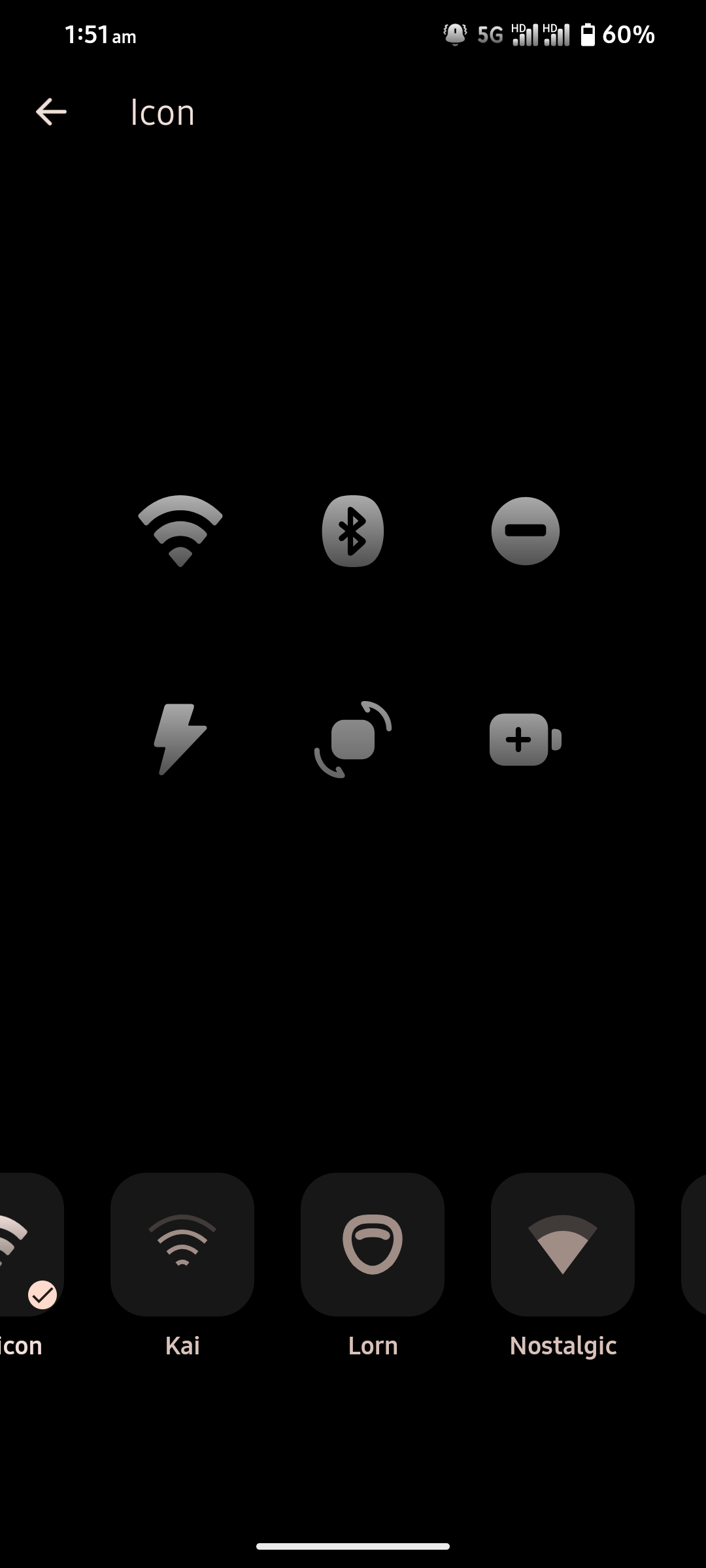706x1568 pixels.
Task: Choose the Lorn icon style
Action: click(x=373, y=1245)
